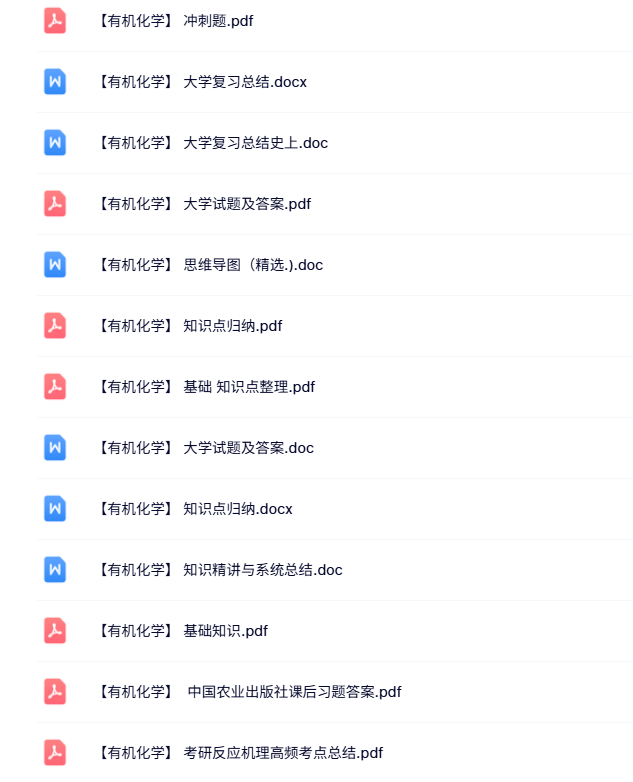The image size is (633, 782).
Task: Open 基础知识.pdf file
Action: point(182,631)
